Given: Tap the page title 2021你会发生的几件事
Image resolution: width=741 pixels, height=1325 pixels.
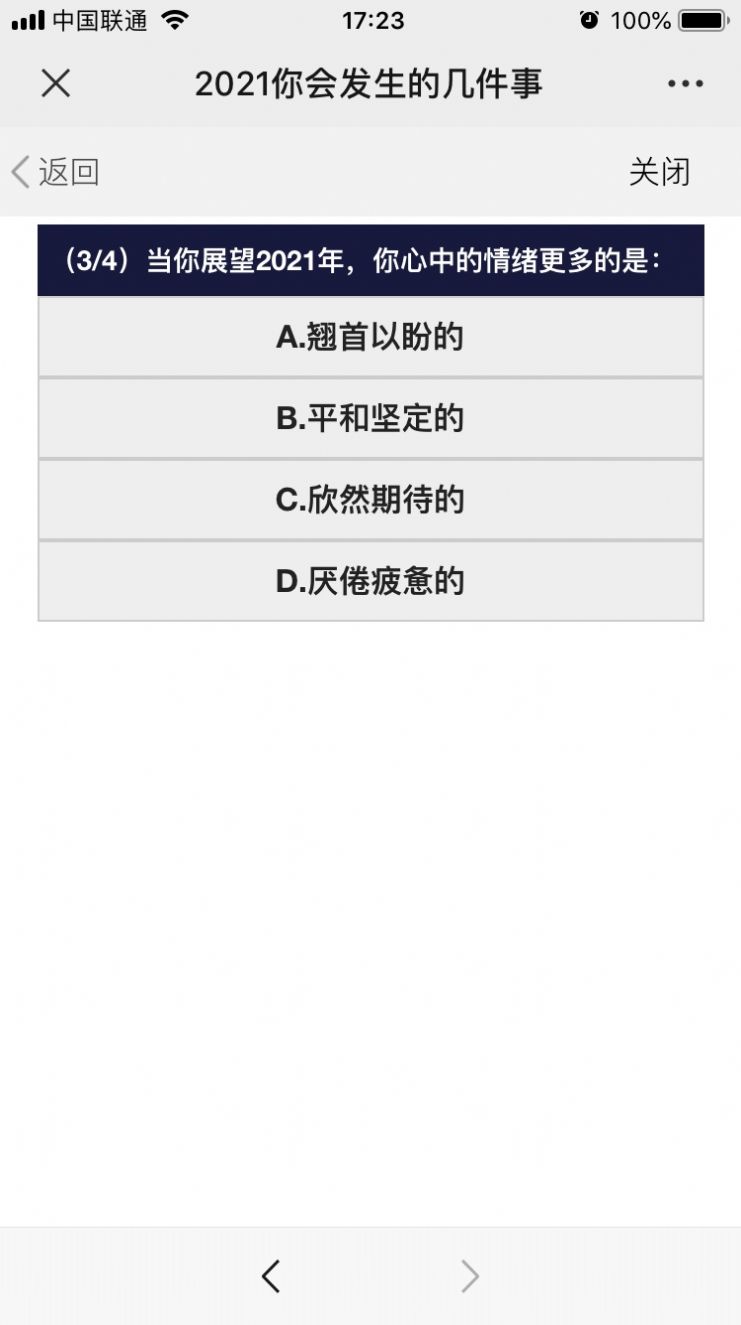Looking at the screenshot, I should [370, 84].
